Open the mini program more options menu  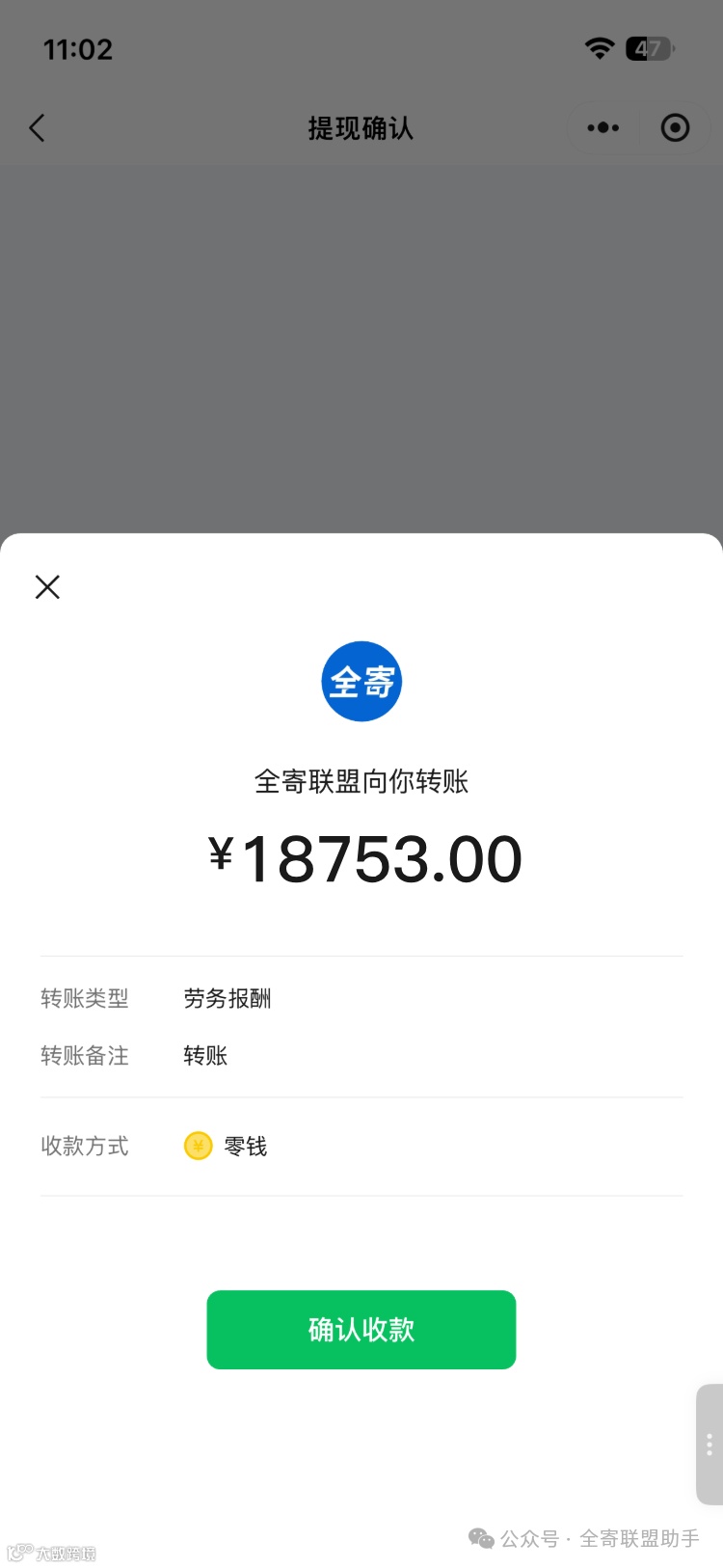click(603, 127)
